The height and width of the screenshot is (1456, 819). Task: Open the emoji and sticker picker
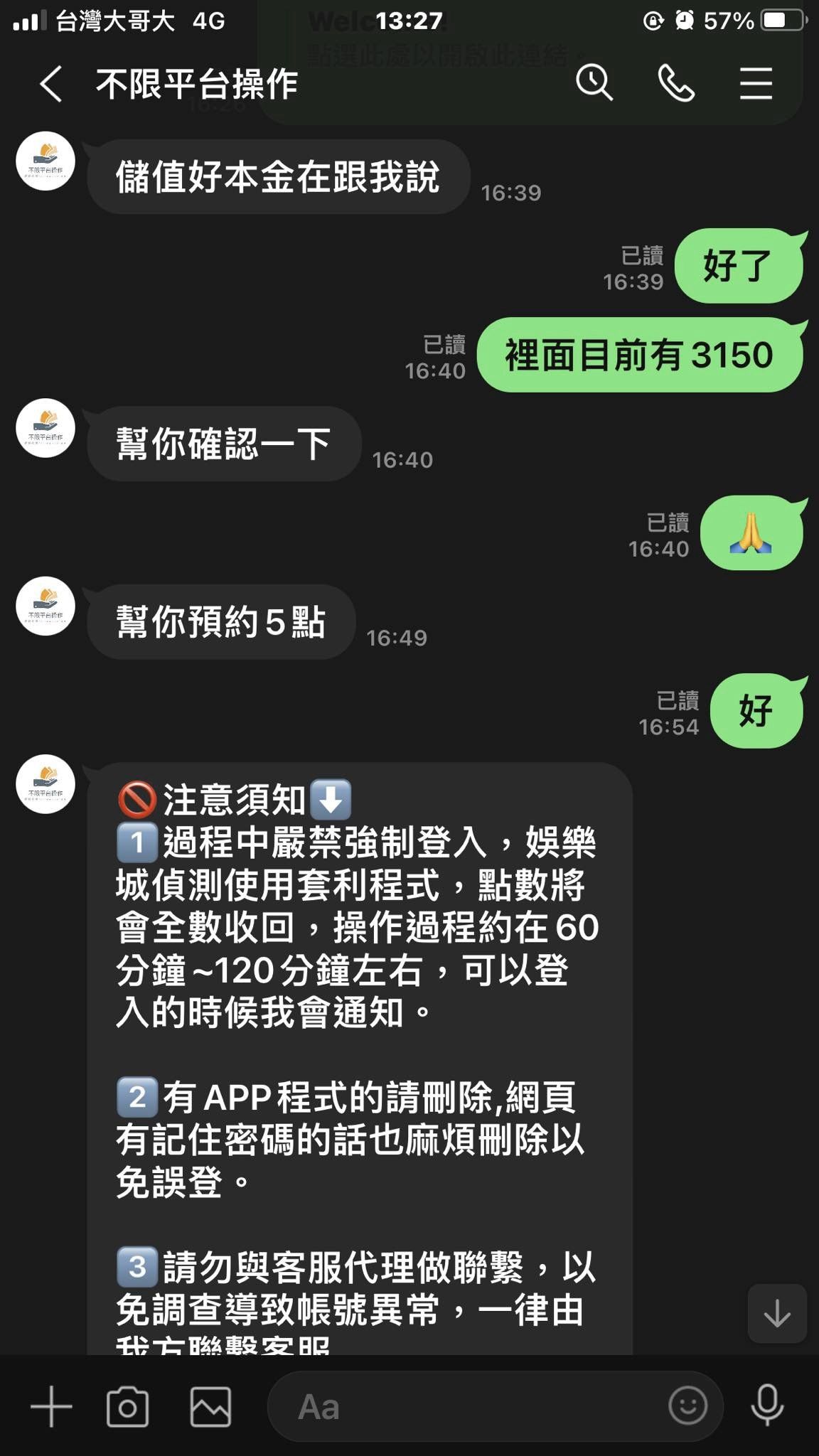coord(687,1406)
